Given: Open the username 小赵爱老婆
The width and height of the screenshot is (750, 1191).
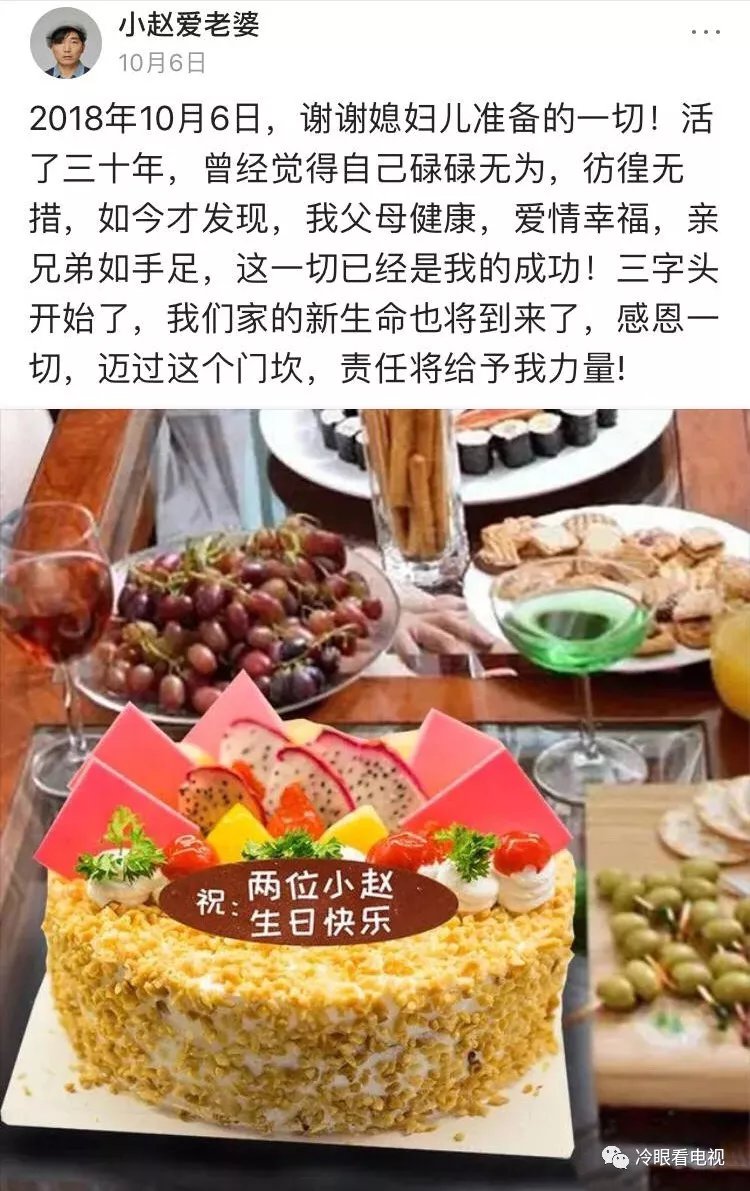Looking at the screenshot, I should 188,25.
